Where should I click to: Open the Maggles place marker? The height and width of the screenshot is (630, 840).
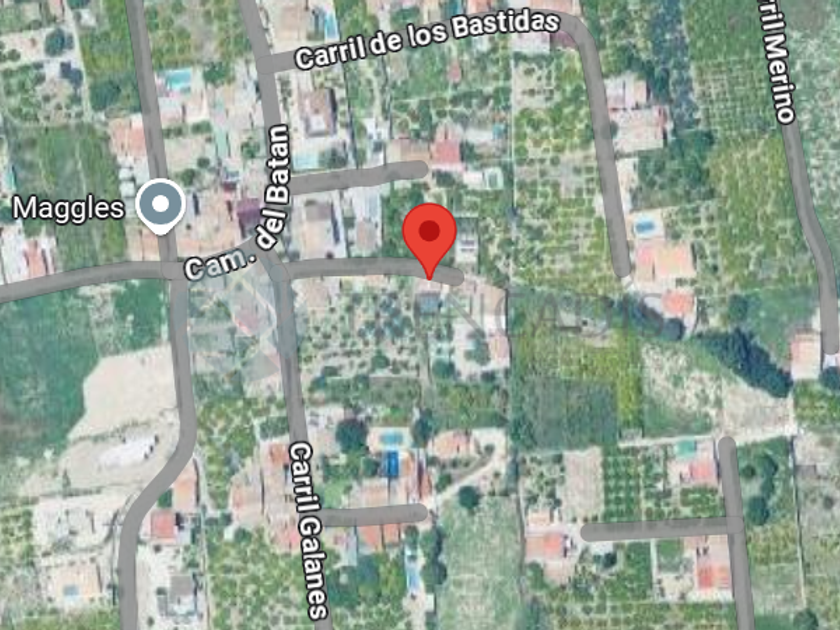tap(160, 207)
